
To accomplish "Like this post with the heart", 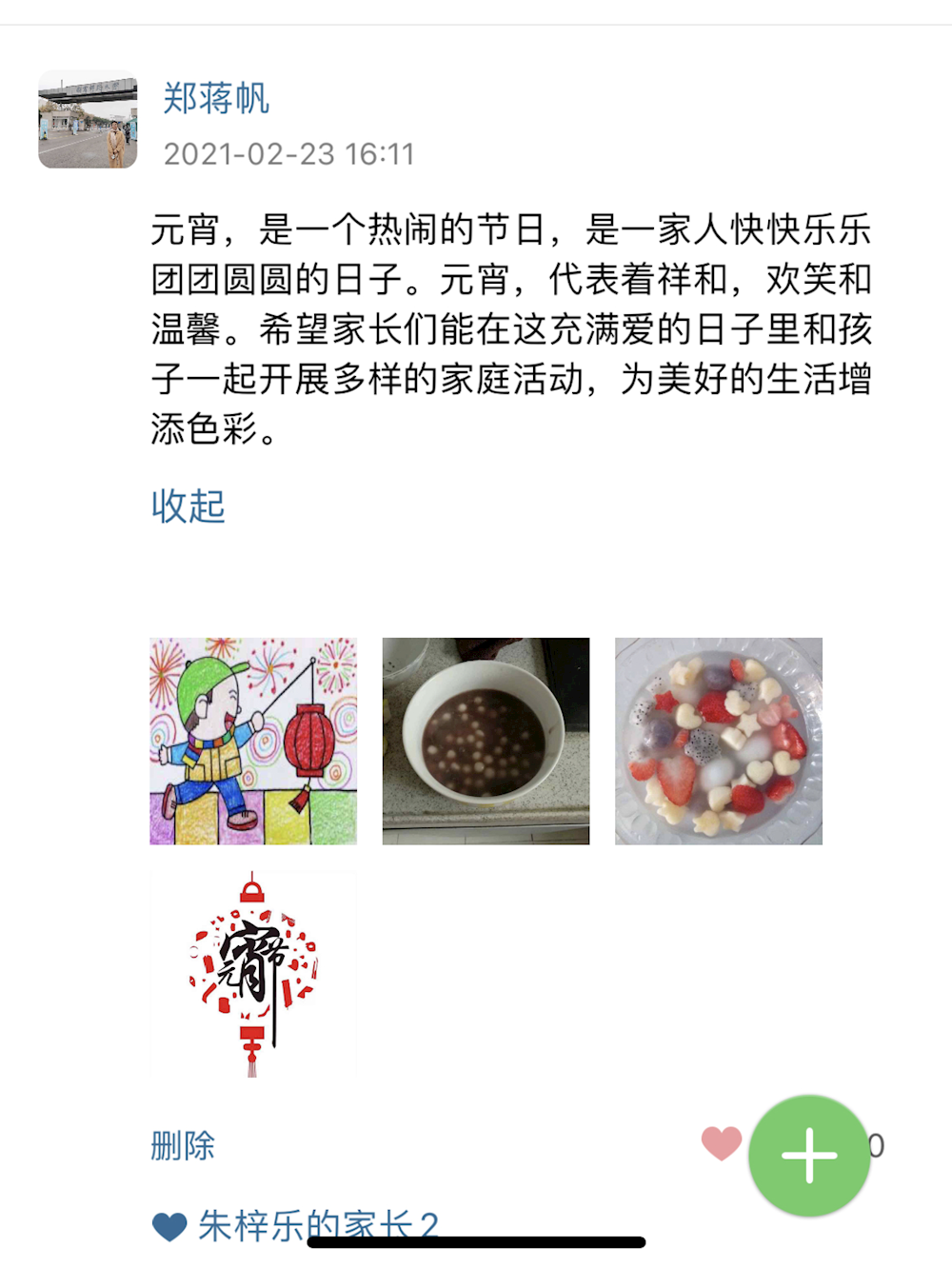I will click(721, 1143).
